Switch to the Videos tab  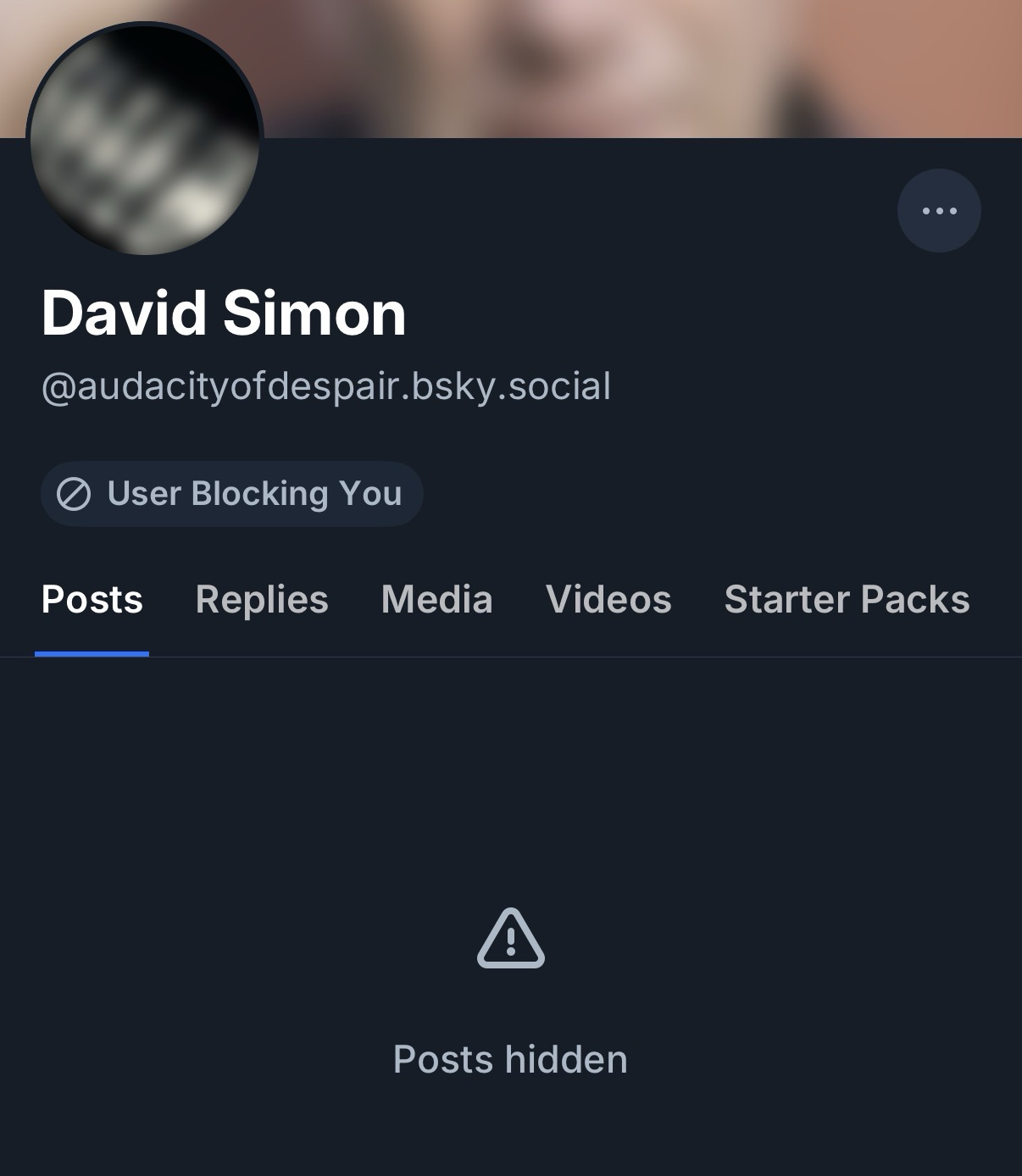pyautogui.click(x=608, y=600)
